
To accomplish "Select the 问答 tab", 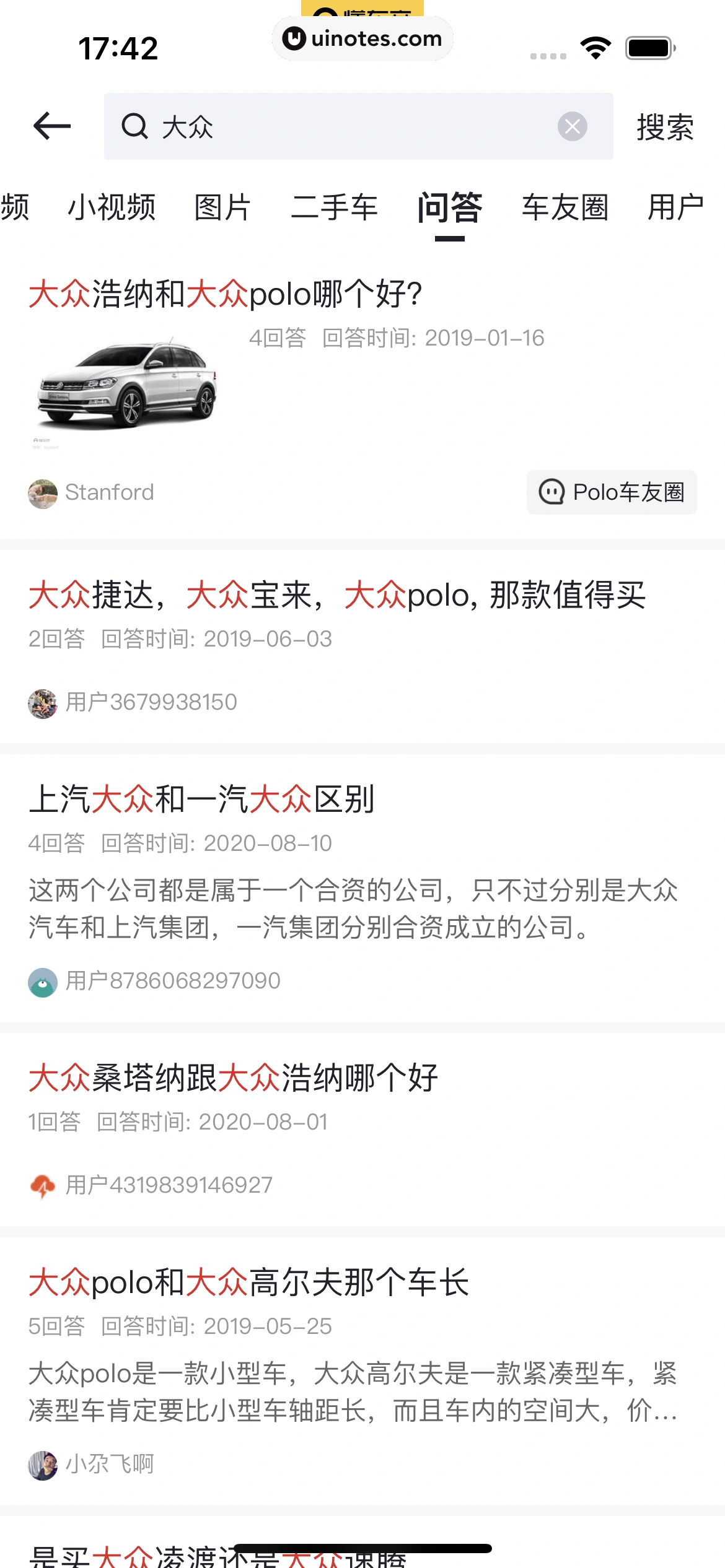I will click(449, 207).
